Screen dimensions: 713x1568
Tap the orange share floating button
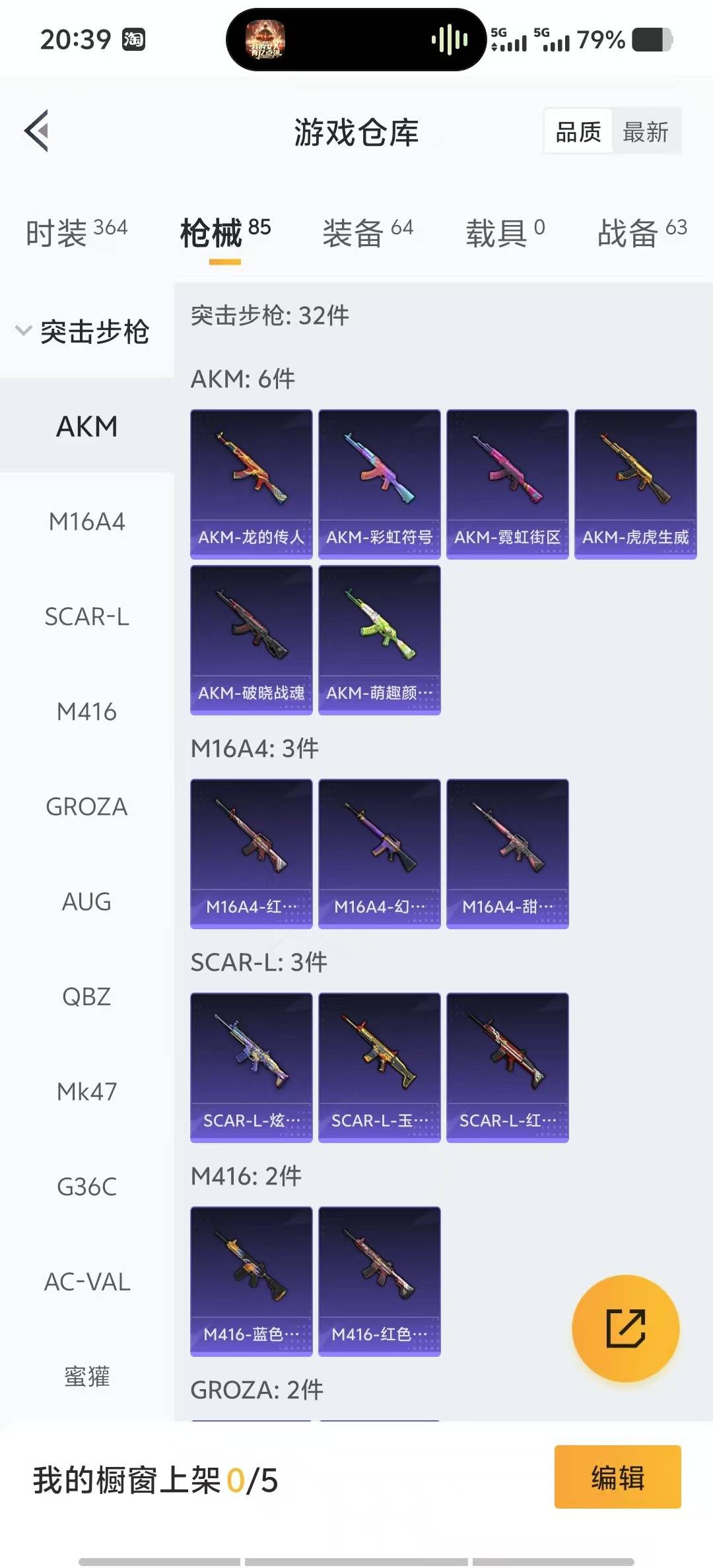tap(625, 1328)
